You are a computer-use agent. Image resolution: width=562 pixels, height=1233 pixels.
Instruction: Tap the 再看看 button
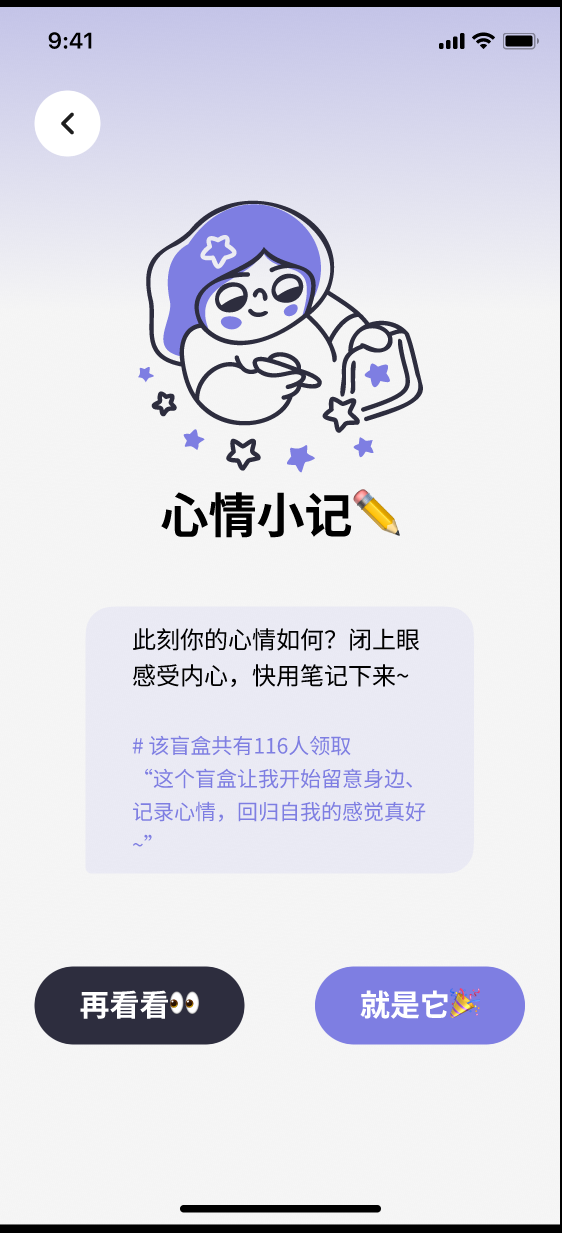point(140,1005)
